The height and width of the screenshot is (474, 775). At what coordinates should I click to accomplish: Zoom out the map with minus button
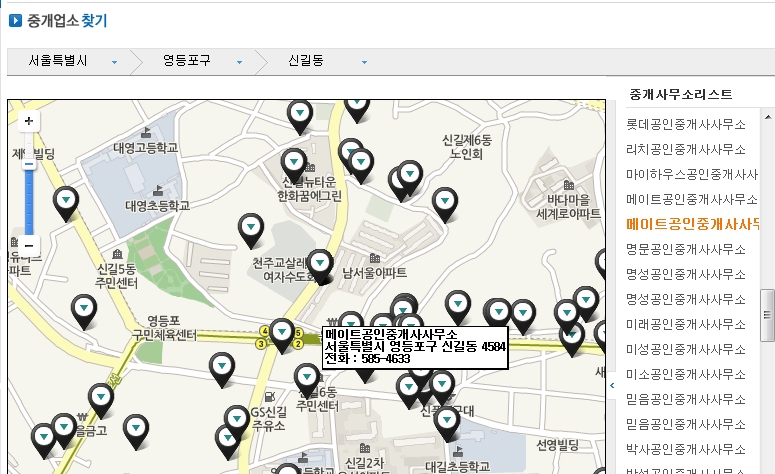[28, 246]
